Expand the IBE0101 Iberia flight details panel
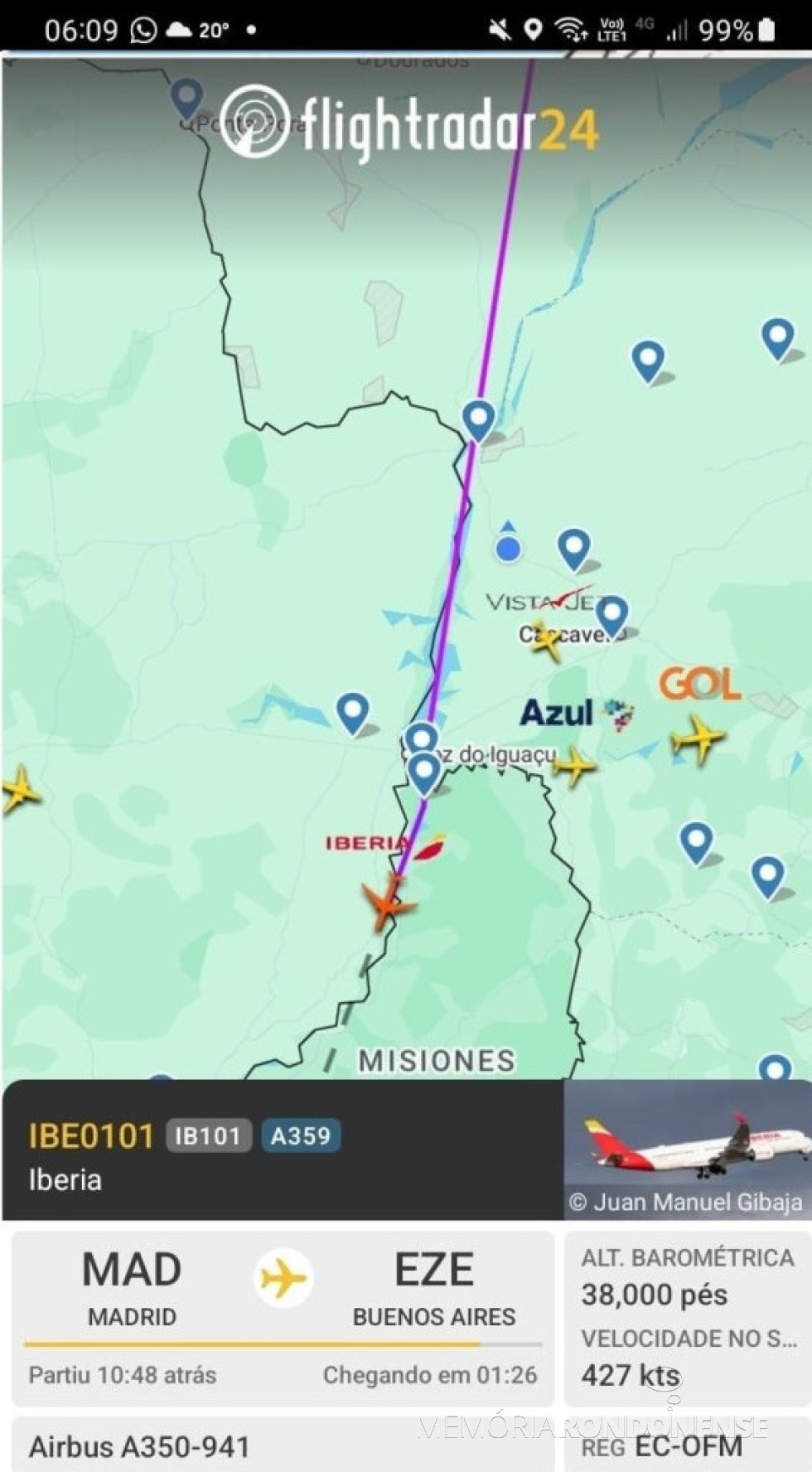Screen dimensions: 812x1472 (282, 1149)
